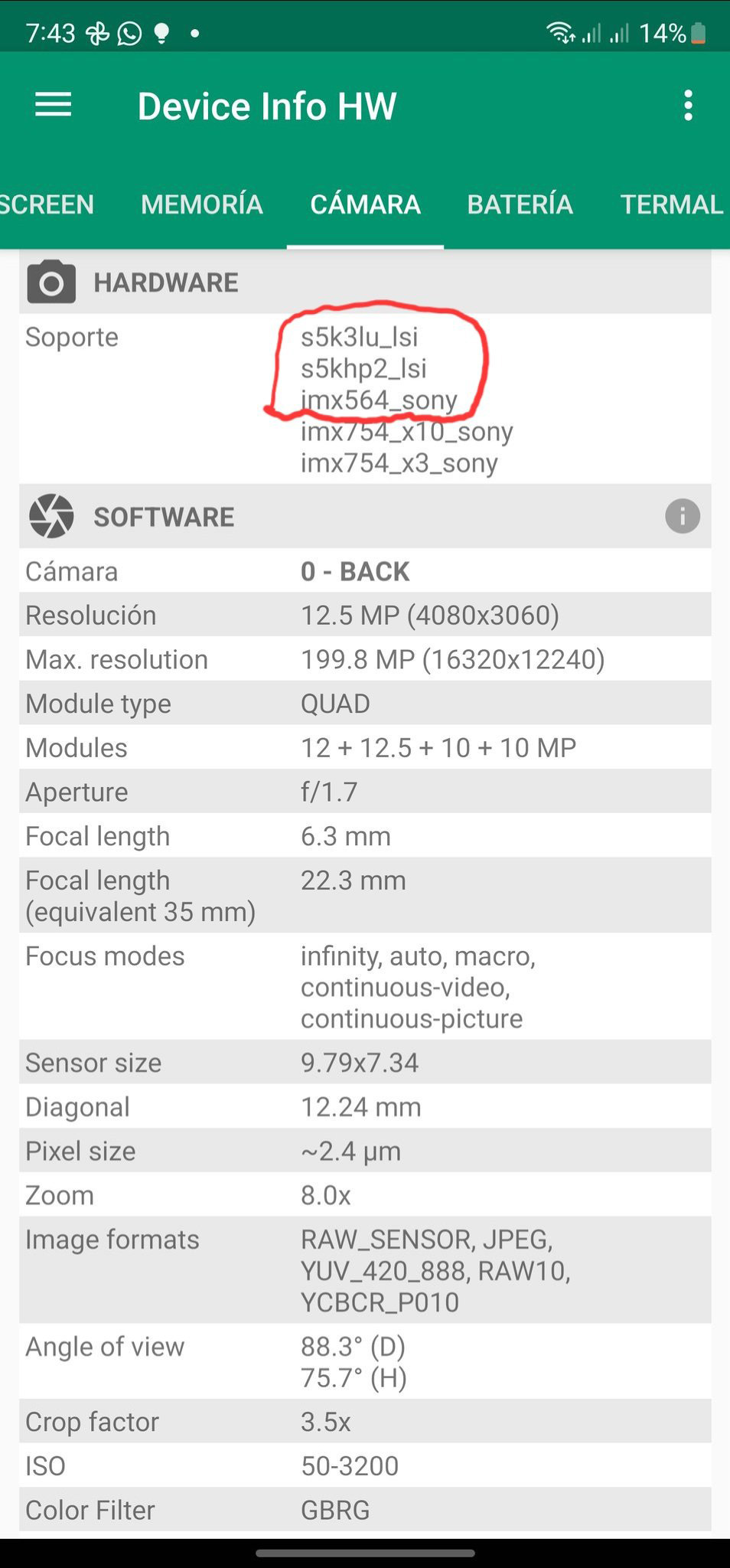The width and height of the screenshot is (730, 1568).
Task: Open the hamburger drawer menu
Action: 53,106
